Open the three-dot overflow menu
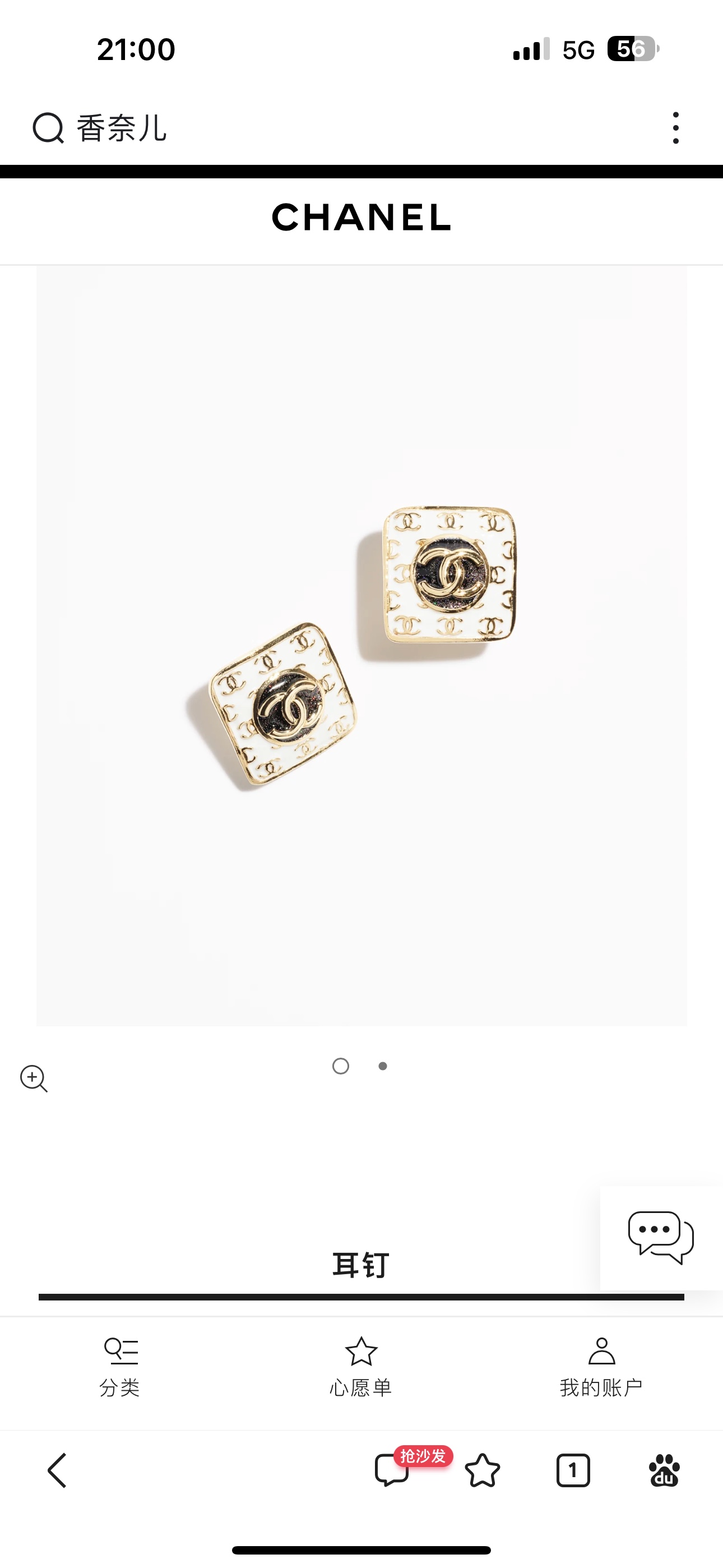Screen dimensions: 723x1568 click(x=675, y=128)
